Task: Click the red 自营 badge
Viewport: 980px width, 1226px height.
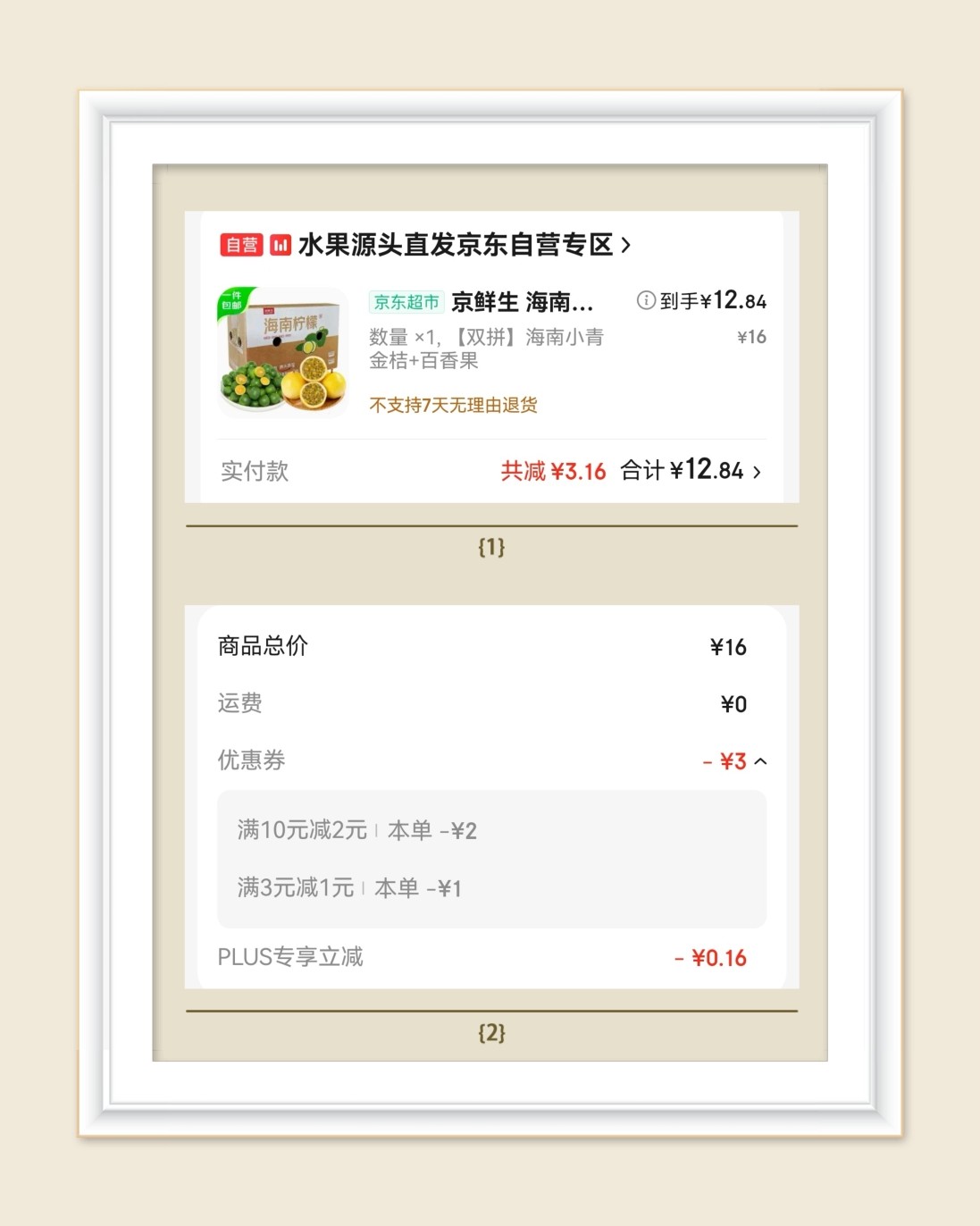Action: [241, 243]
